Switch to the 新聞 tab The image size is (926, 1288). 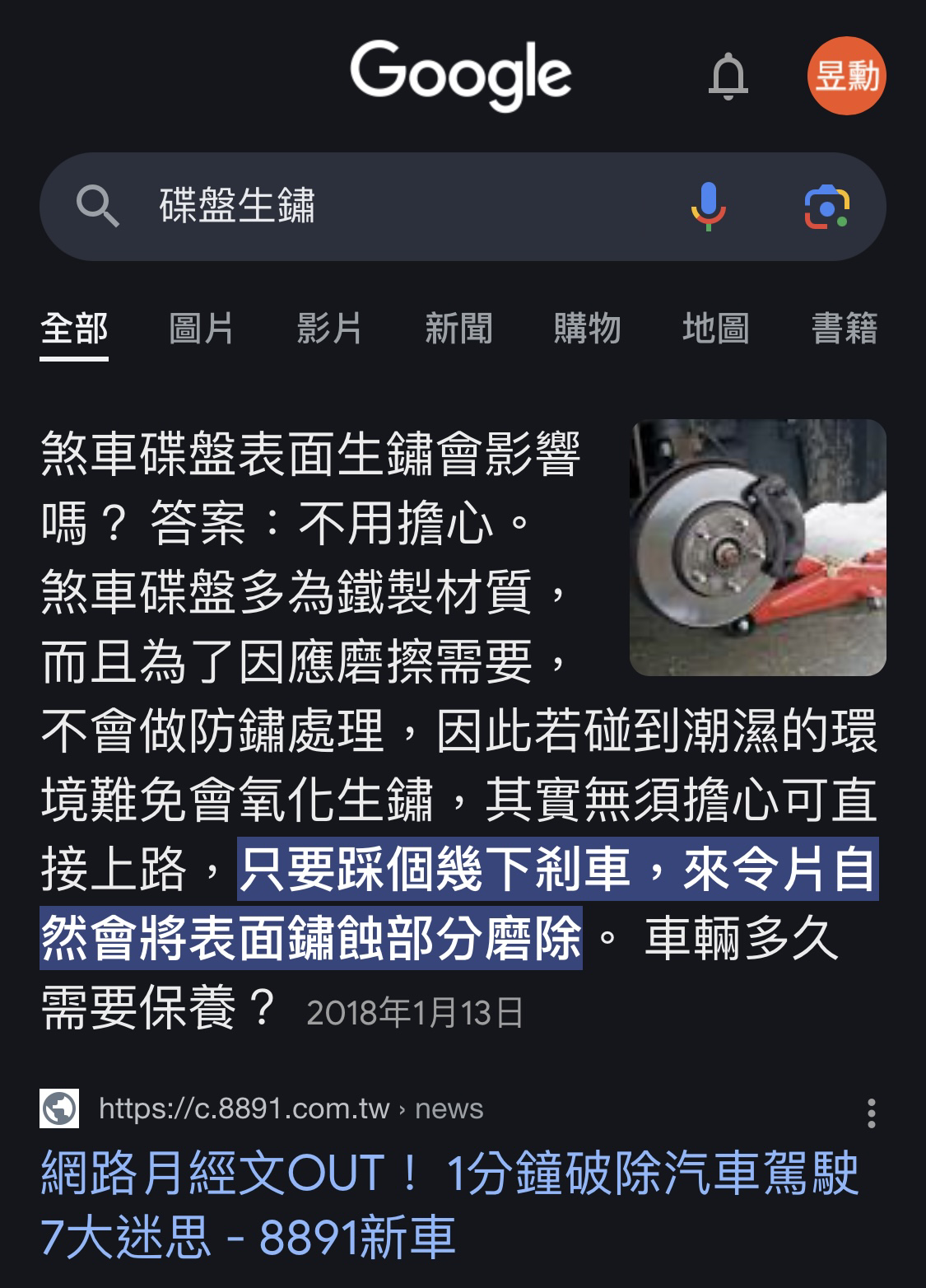coord(458,328)
